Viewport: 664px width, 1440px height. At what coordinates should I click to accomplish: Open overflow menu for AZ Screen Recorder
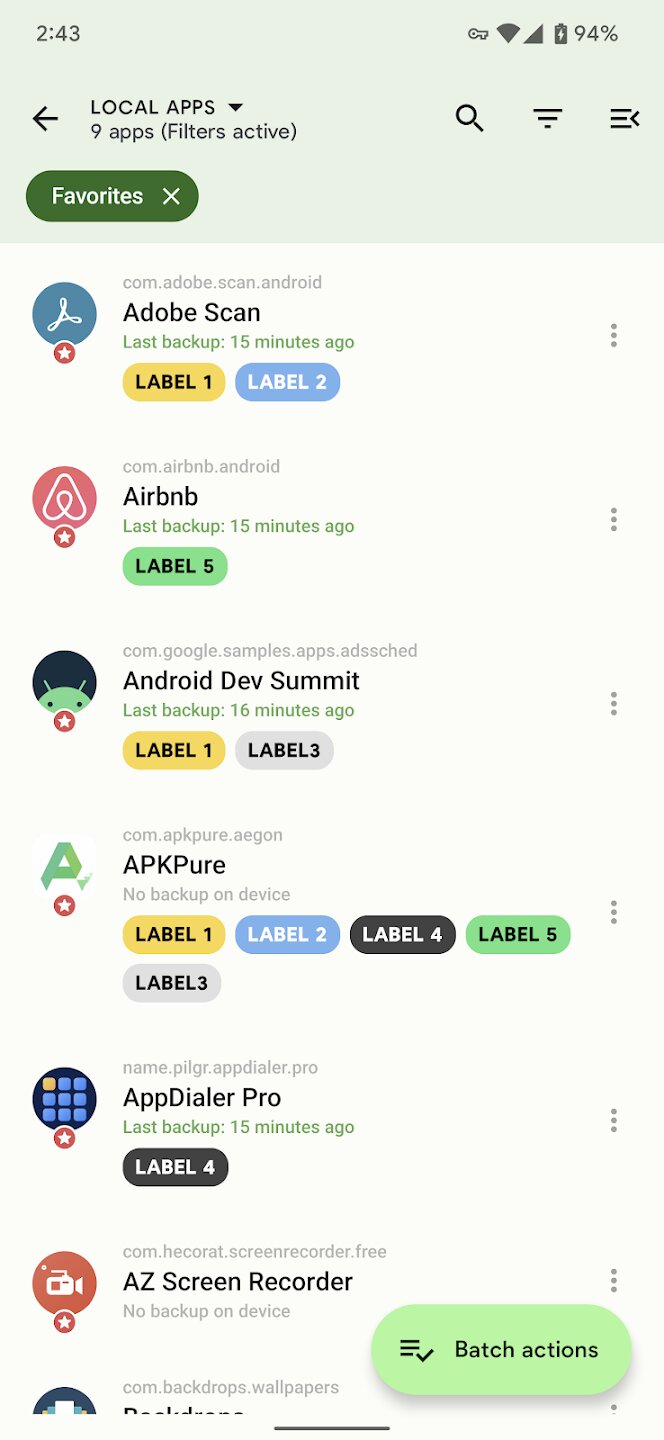[614, 1281]
